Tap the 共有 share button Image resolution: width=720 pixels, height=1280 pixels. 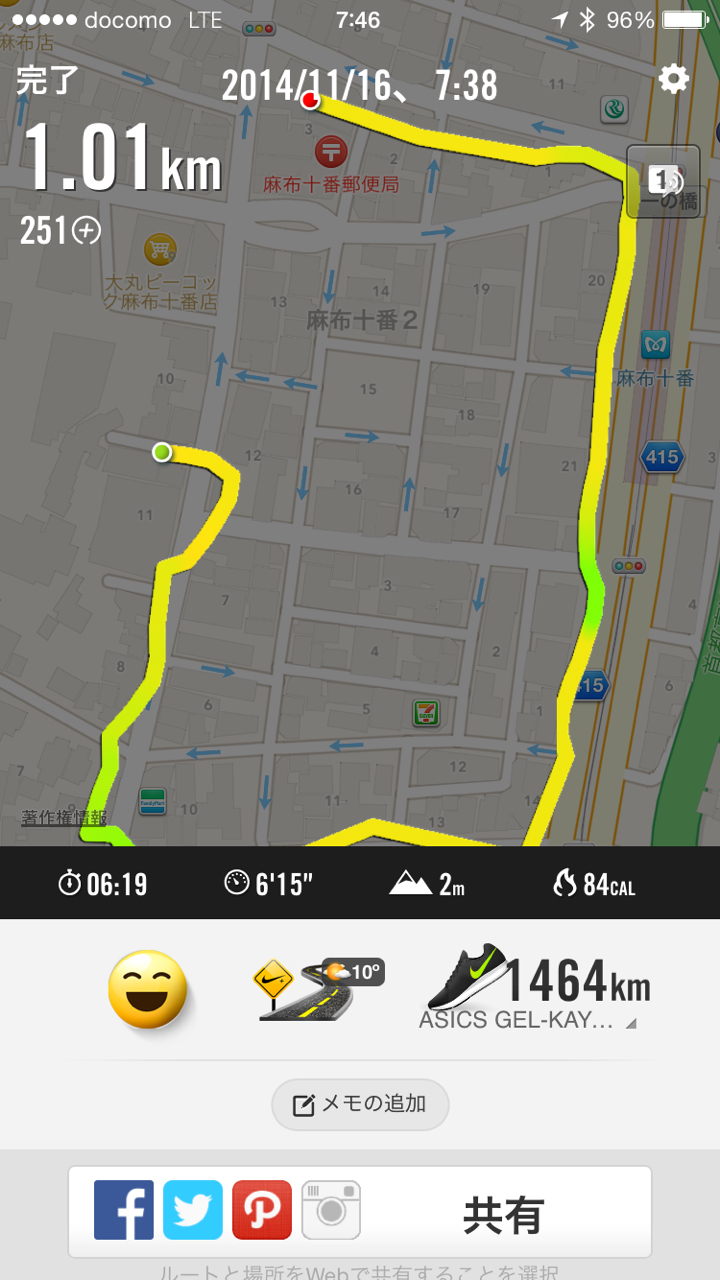coord(503,1214)
